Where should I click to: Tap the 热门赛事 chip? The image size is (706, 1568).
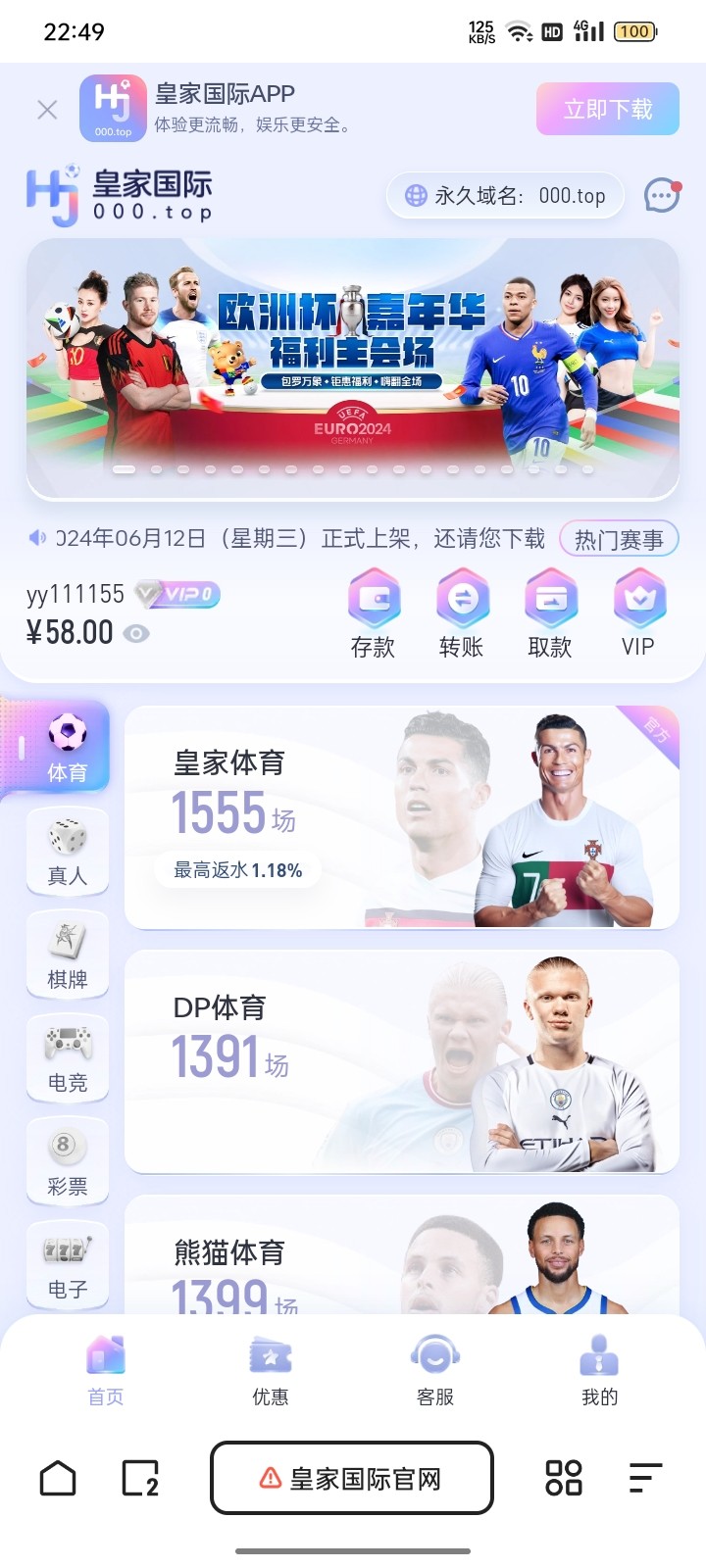(x=619, y=539)
